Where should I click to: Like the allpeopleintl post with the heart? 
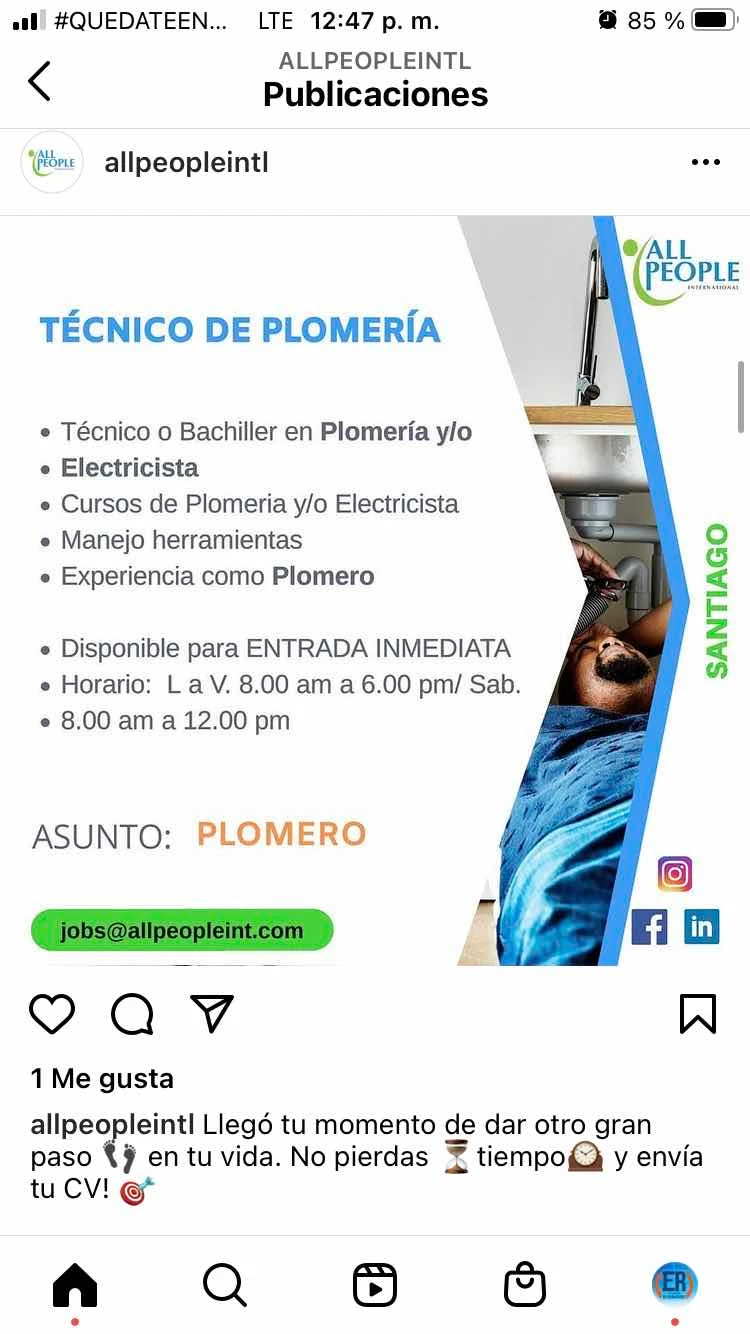click(x=52, y=1013)
